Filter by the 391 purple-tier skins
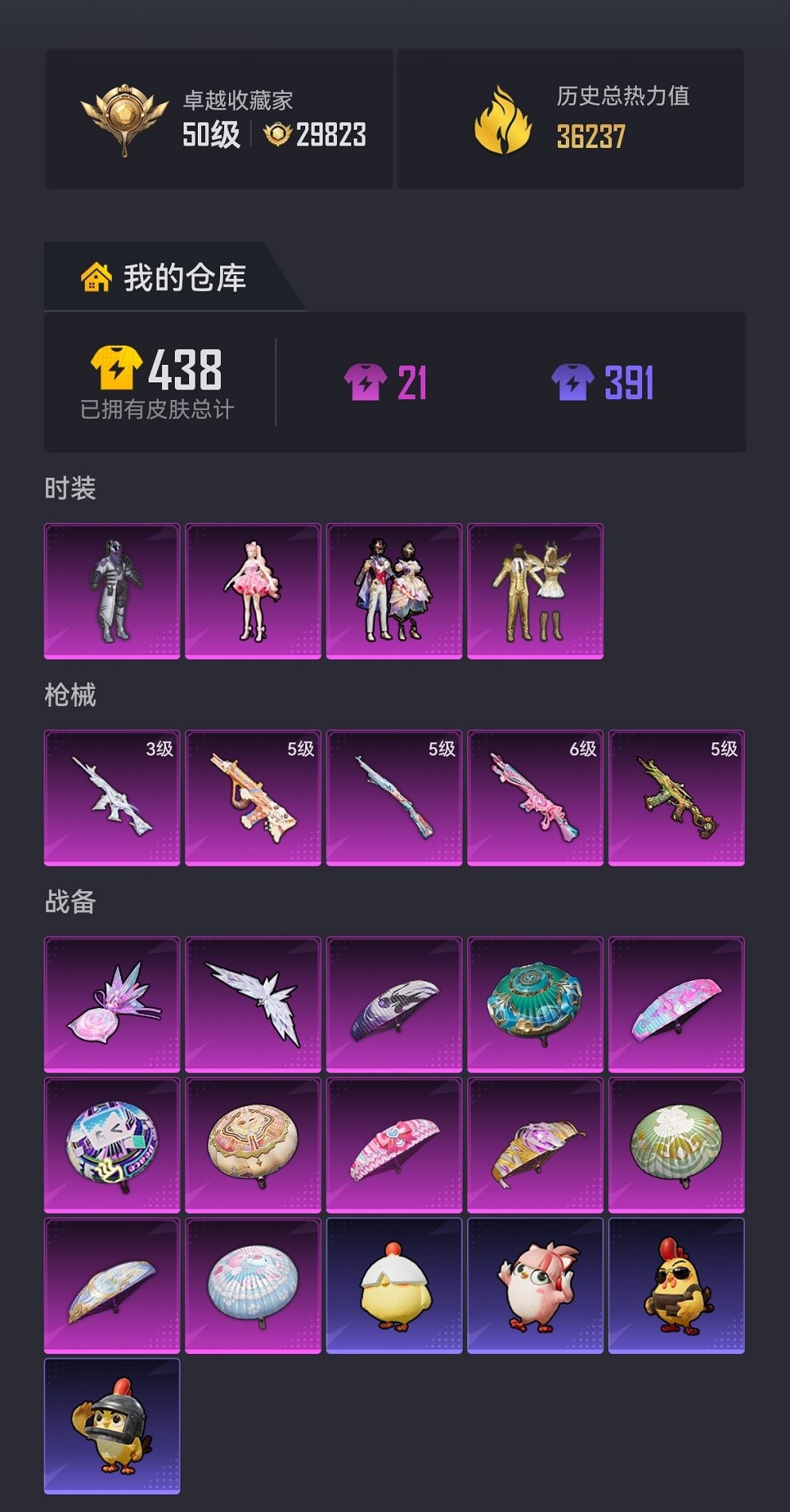This screenshot has height=1512, width=790. tap(603, 382)
